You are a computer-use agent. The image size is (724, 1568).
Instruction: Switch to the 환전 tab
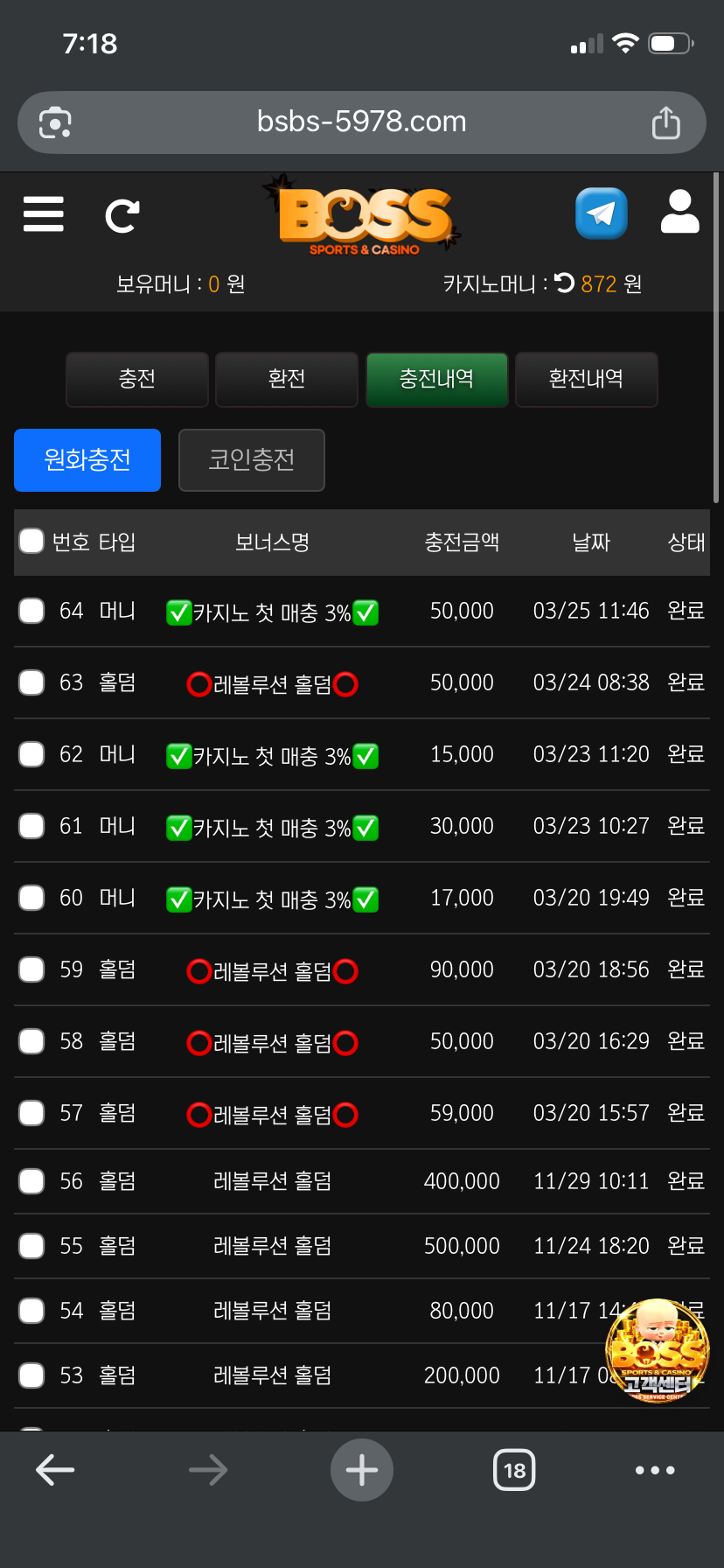click(287, 379)
